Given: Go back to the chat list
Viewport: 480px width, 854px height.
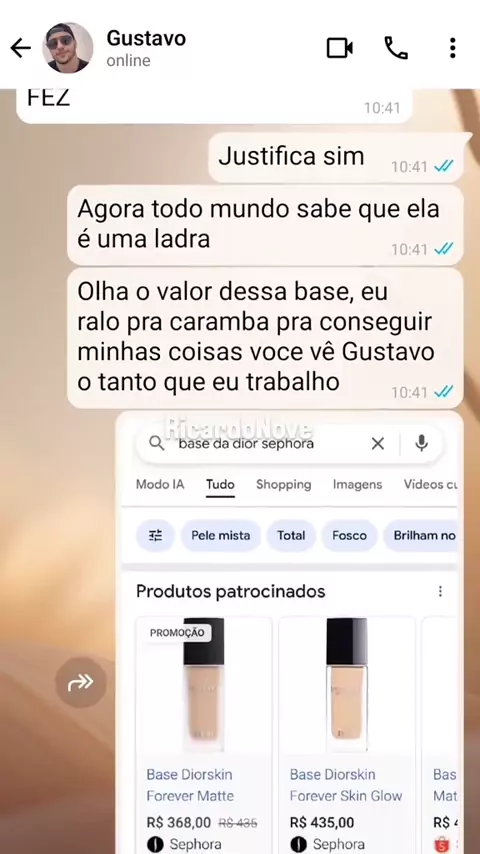Looking at the screenshot, I should coord(21,48).
